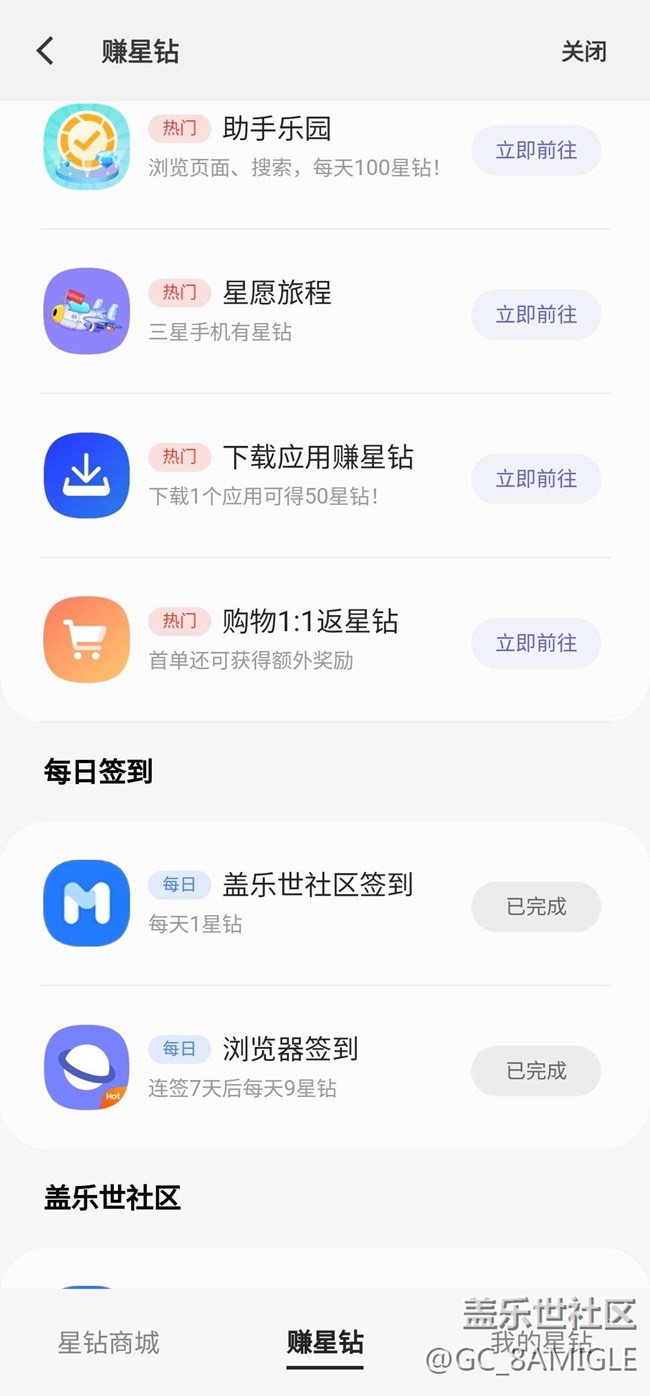Screen dimensions: 650x1396
Task: Switch to the 星钻商城 tab
Action: point(109,1342)
